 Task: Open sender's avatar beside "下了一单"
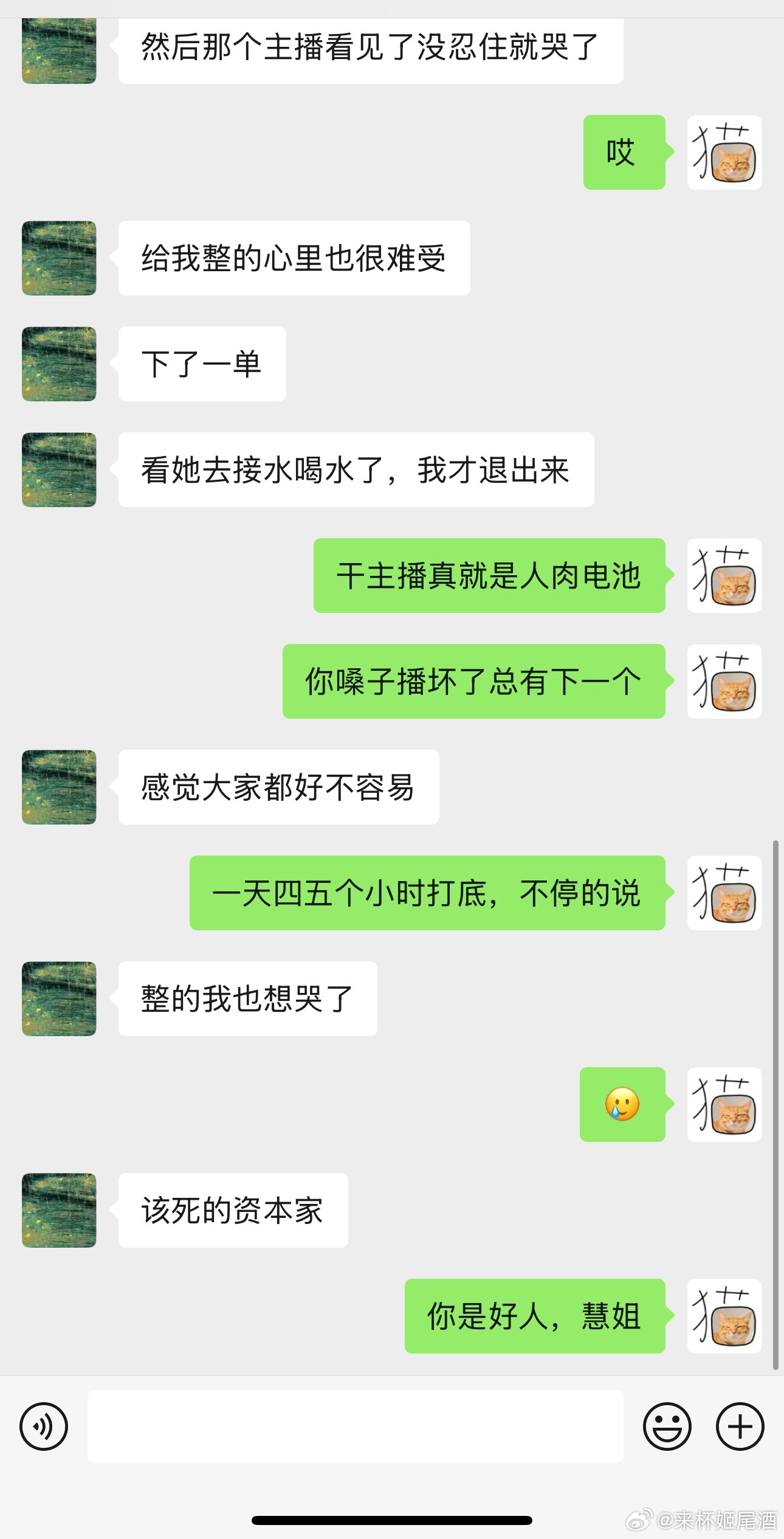[59, 364]
